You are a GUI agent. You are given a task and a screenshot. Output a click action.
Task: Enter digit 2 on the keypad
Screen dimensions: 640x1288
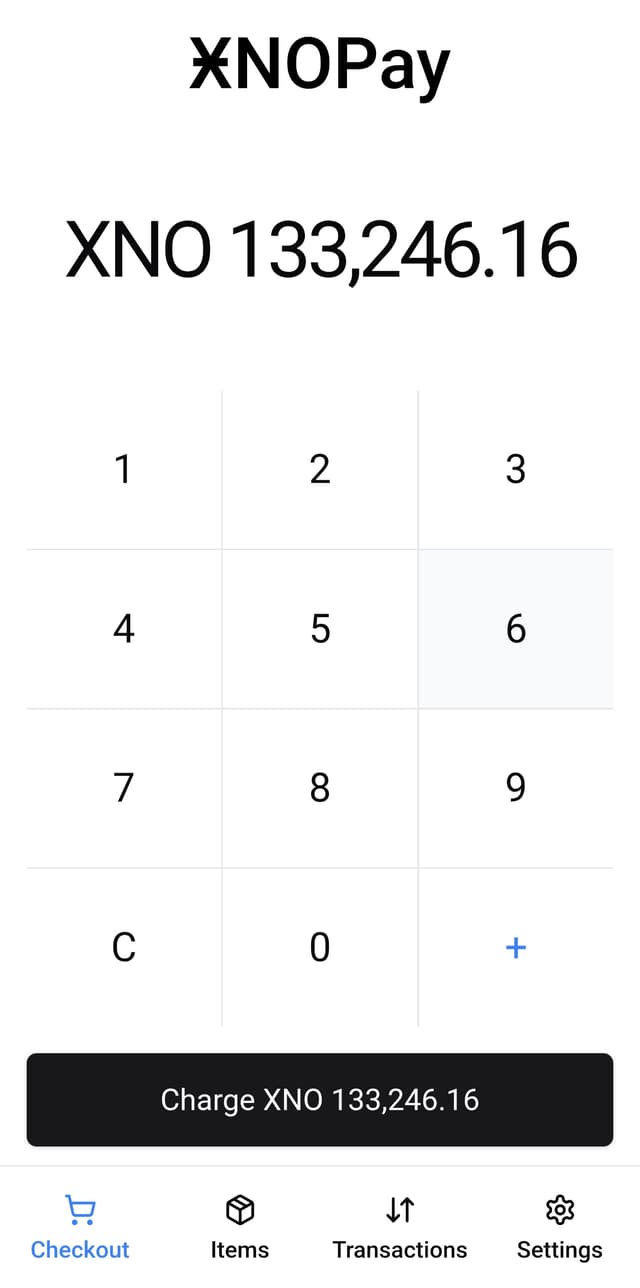click(x=320, y=469)
